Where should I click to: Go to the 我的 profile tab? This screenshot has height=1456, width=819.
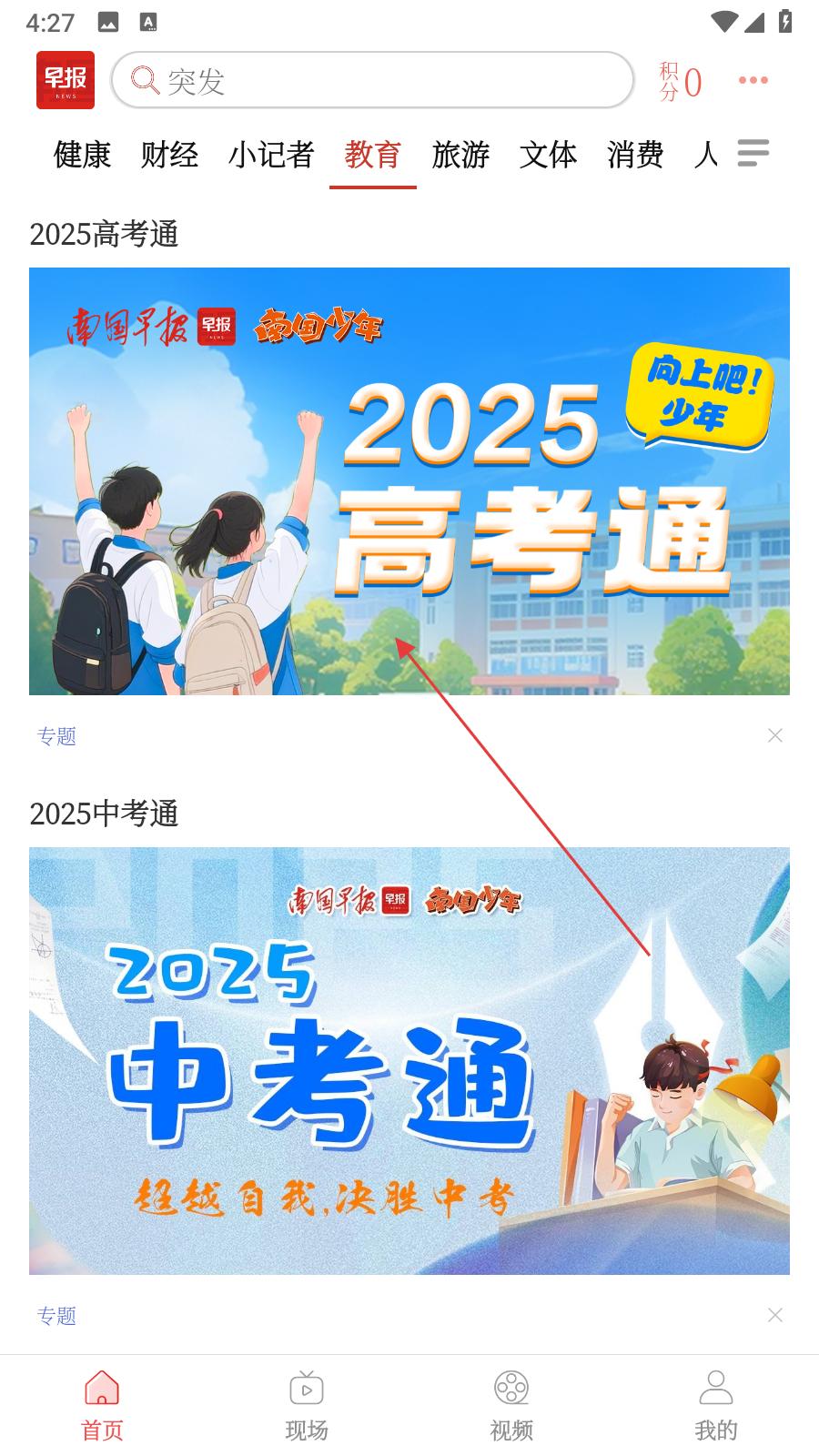[x=716, y=1406]
